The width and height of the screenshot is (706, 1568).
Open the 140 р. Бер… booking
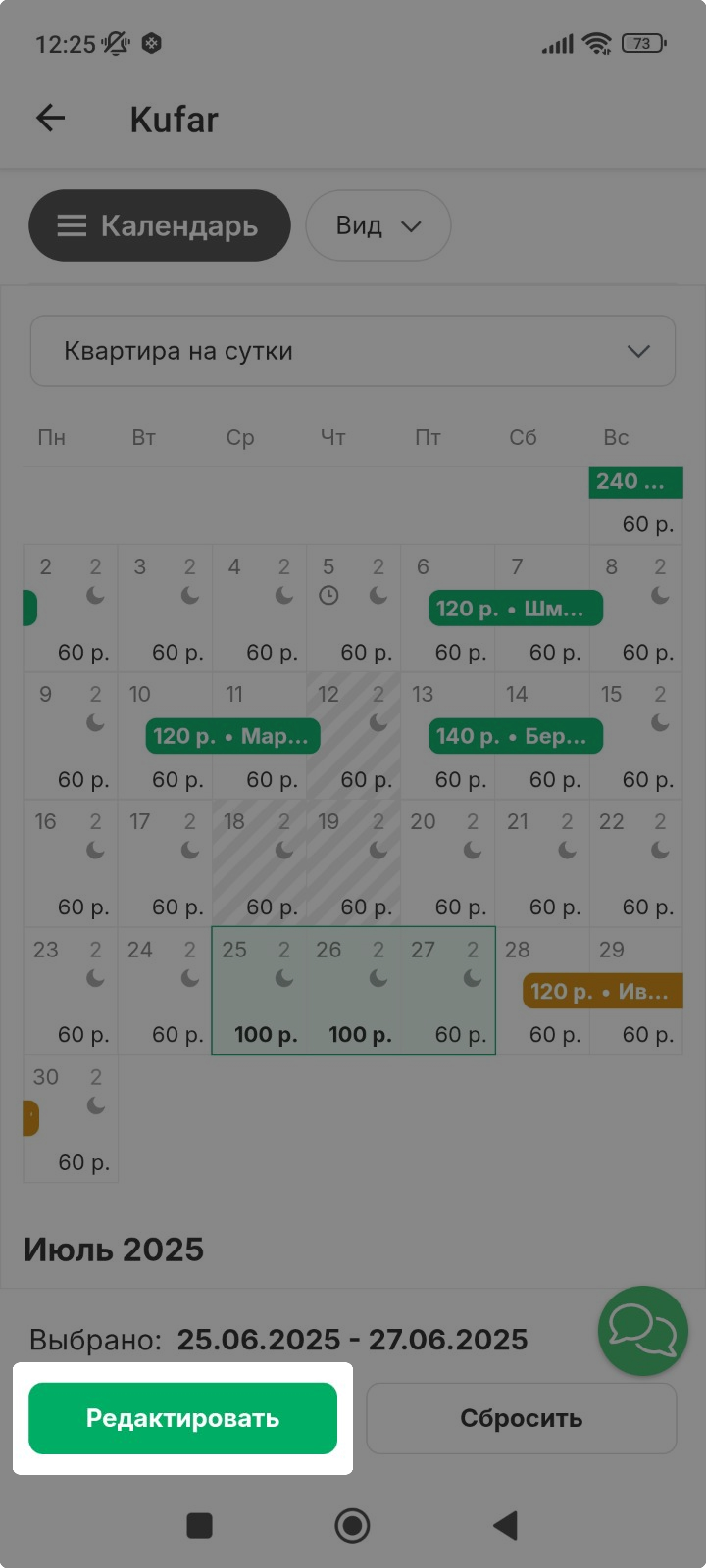(x=515, y=736)
